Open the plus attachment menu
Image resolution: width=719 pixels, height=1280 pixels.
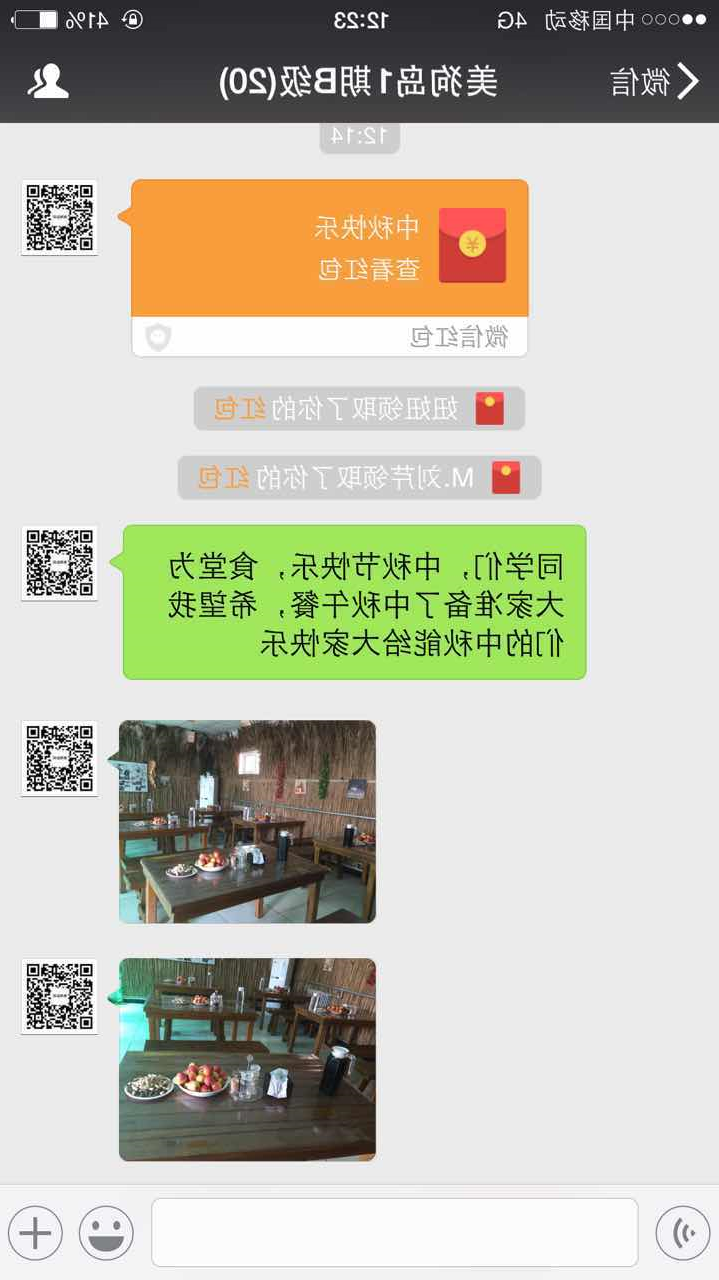click(35, 1232)
